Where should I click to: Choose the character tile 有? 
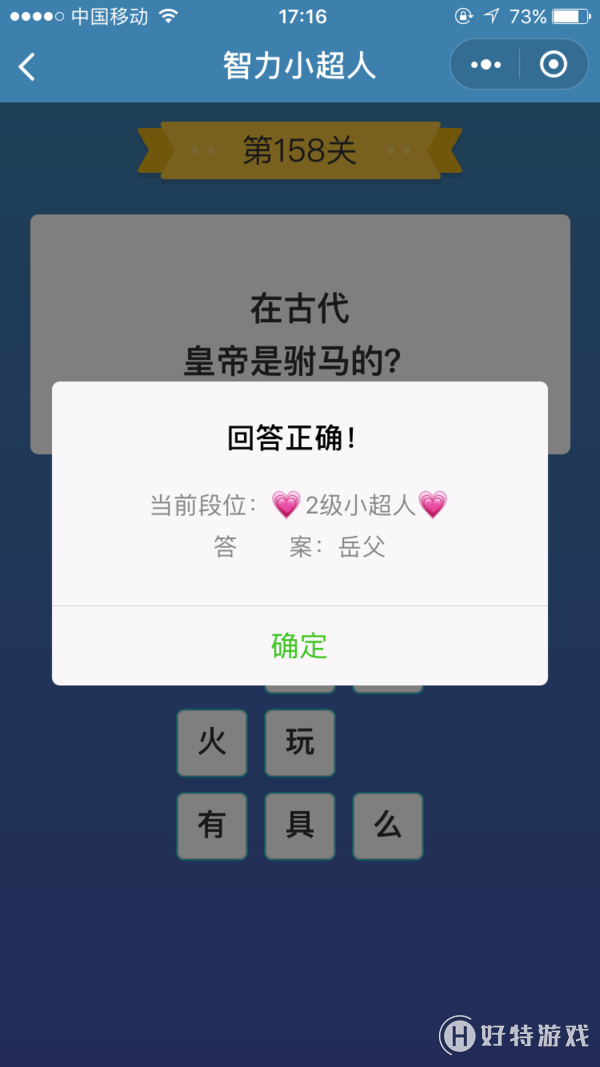212,826
